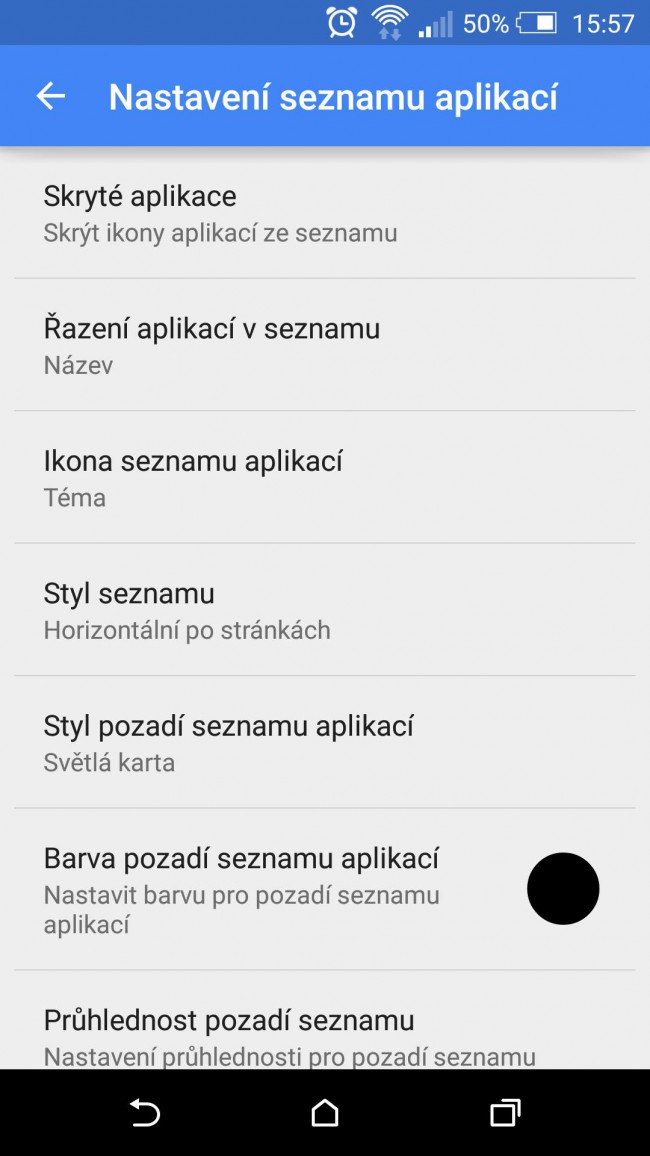Screen dimensions: 650x1156
Task: Open Styl seznamu setting
Action: (325, 610)
